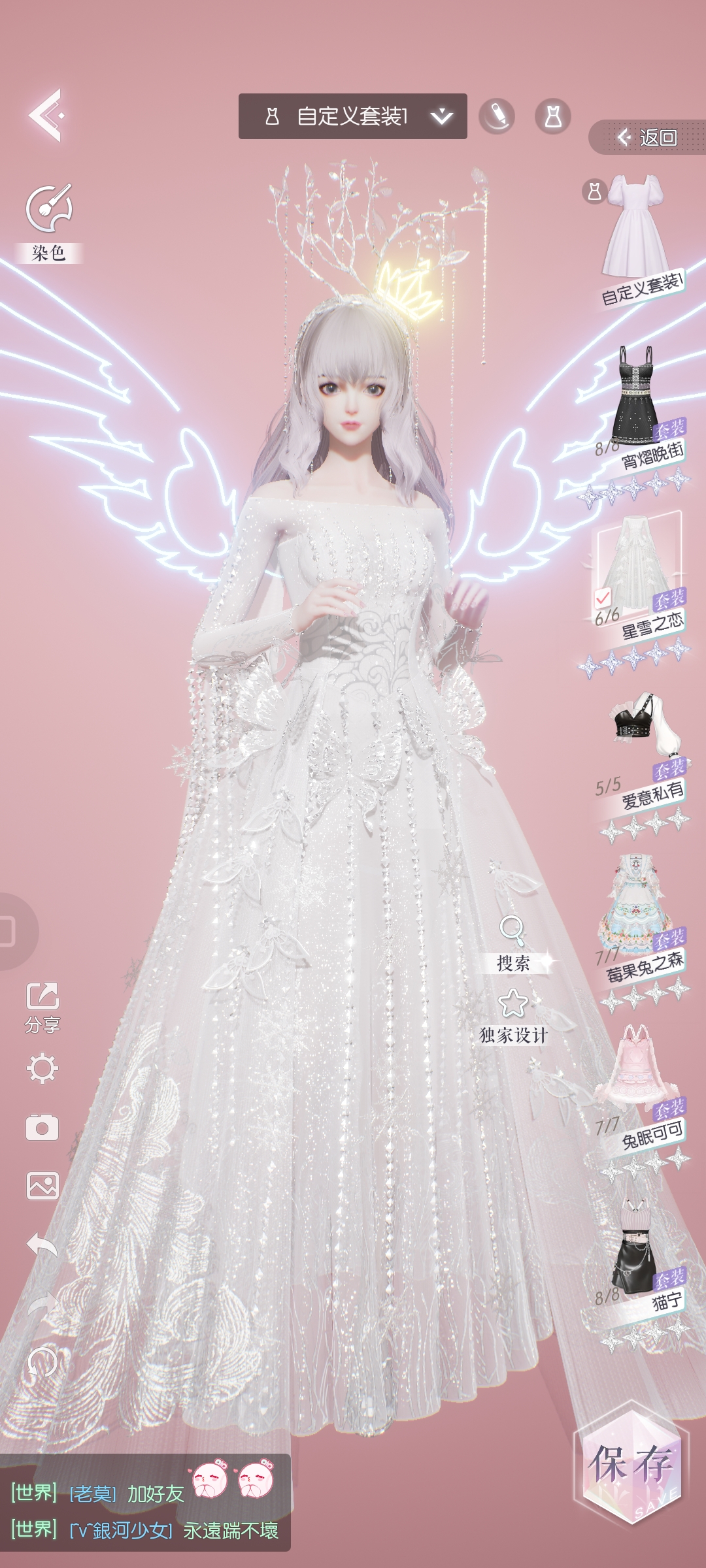Open the settings gear
706x1568 pixels.
coord(42,1069)
